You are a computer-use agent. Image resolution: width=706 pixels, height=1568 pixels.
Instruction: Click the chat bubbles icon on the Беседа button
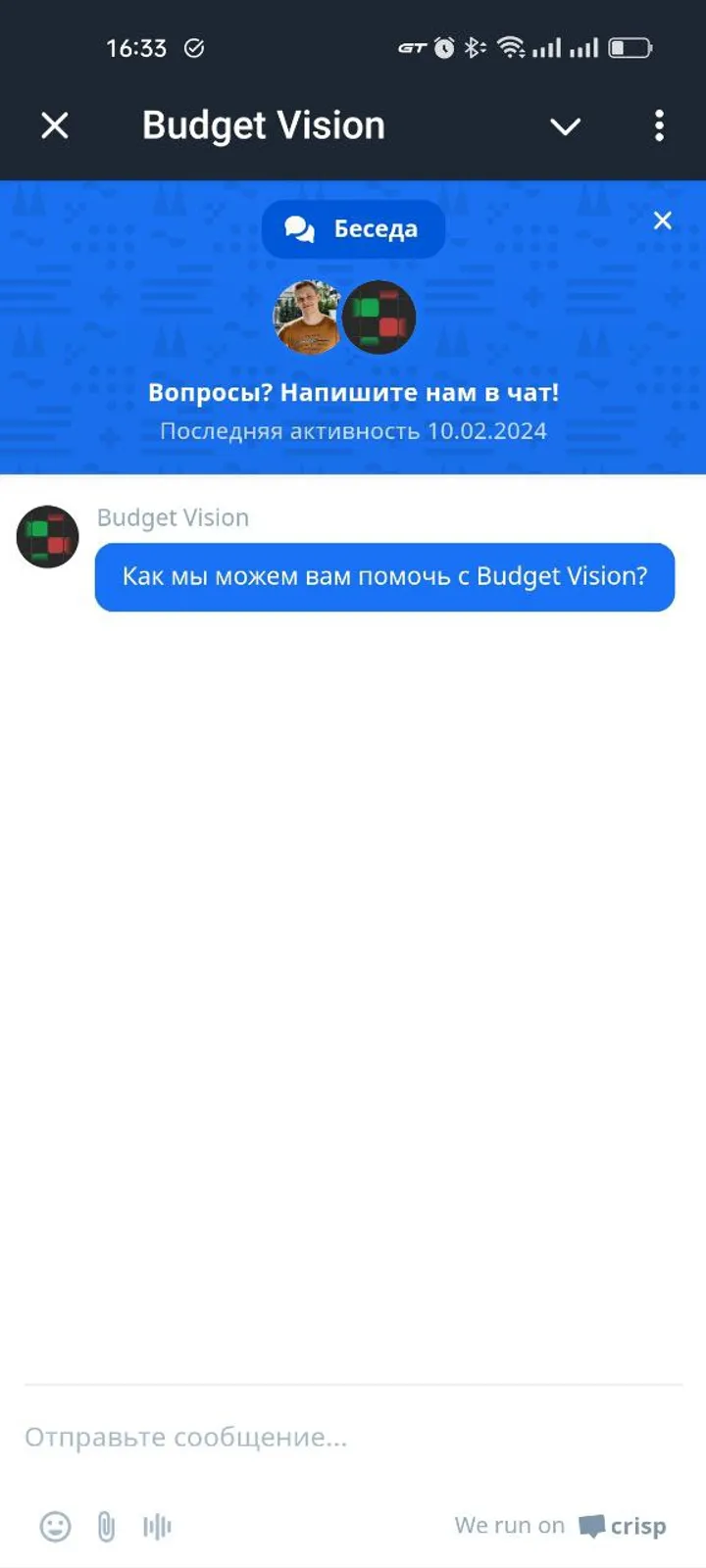(x=300, y=227)
